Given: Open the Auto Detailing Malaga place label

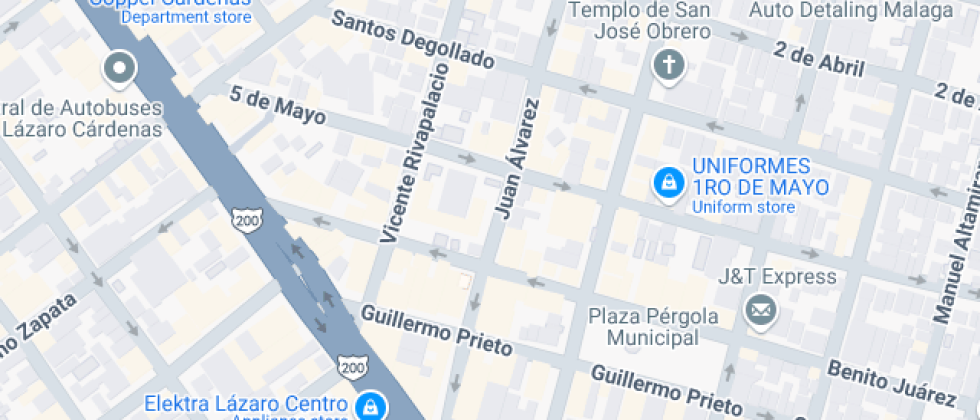Looking at the screenshot, I should [x=851, y=10].
